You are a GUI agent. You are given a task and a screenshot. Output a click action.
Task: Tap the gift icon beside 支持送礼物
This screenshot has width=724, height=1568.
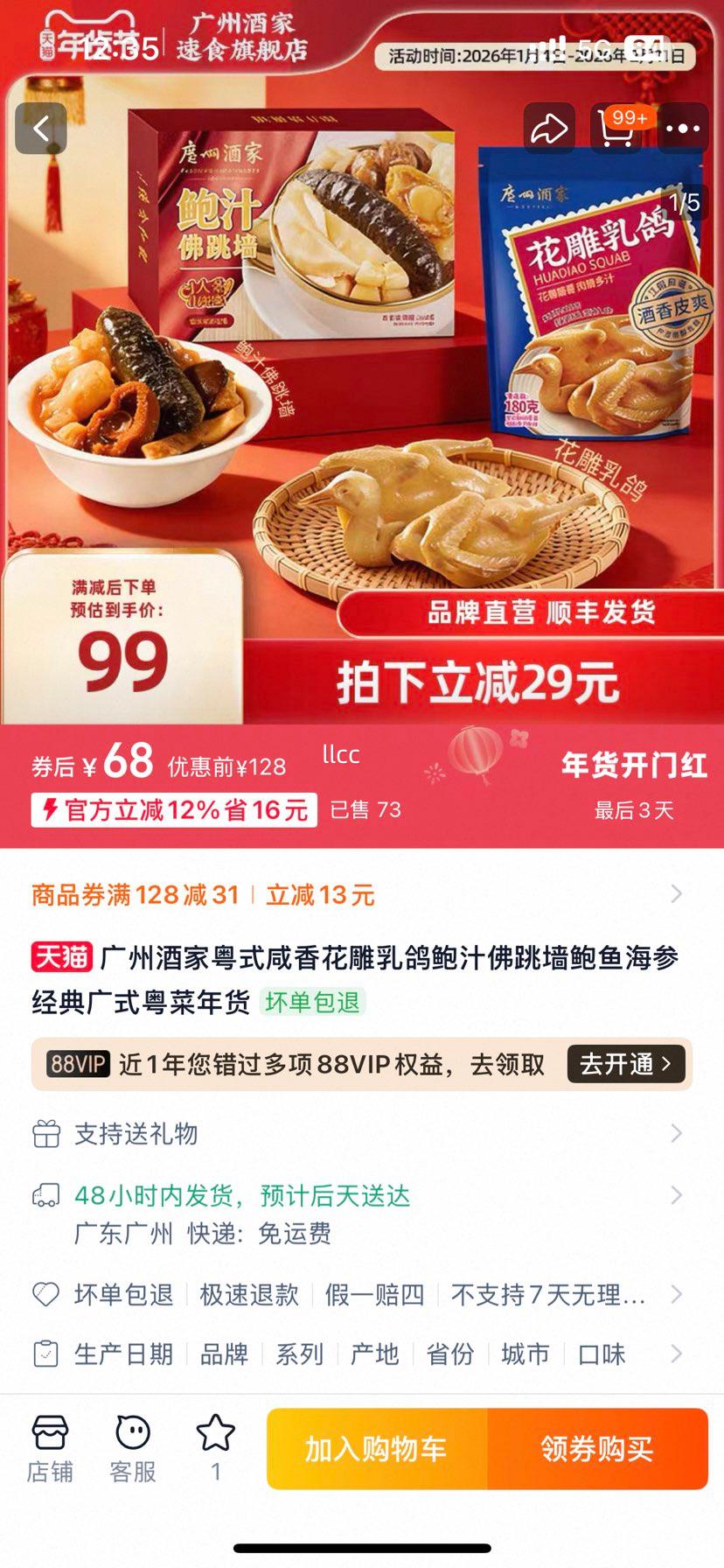click(46, 1133)
